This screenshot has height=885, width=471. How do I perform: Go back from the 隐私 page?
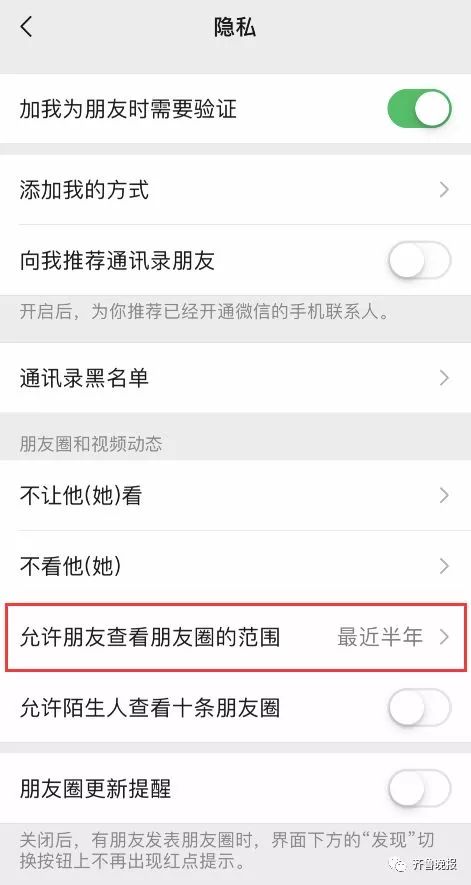27,27
